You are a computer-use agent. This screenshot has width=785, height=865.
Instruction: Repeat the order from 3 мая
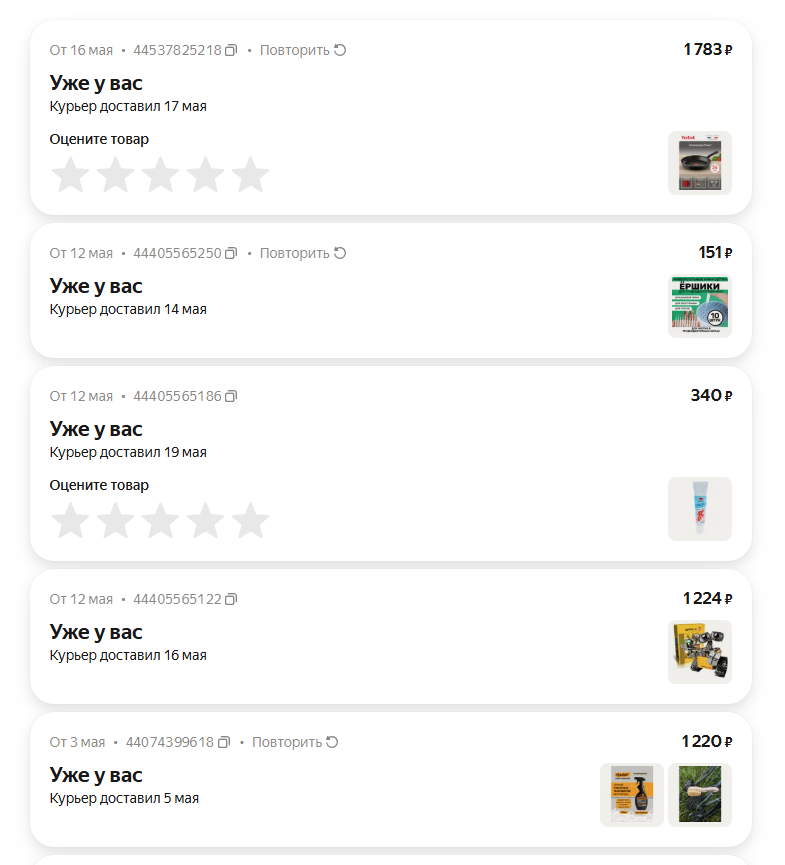click(x=295, y=742)
